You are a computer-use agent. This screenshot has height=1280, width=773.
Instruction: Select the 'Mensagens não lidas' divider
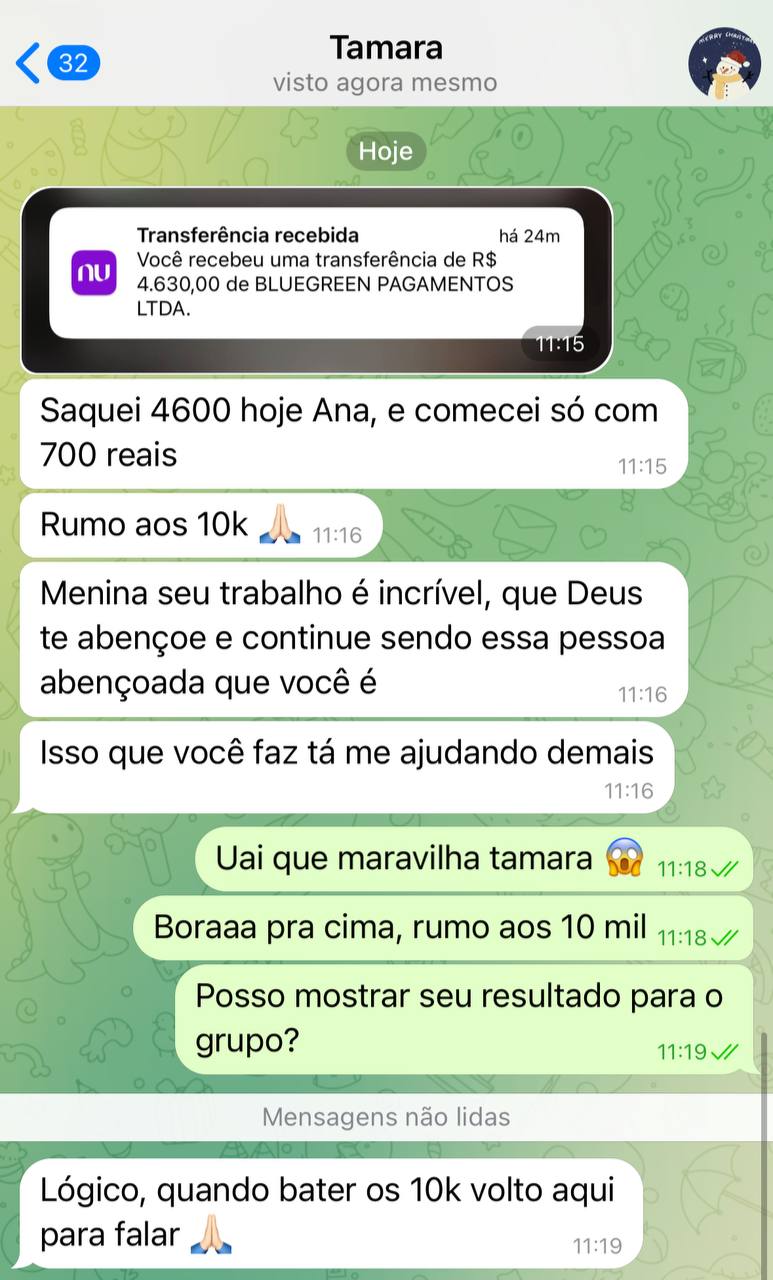(386, 1117)
